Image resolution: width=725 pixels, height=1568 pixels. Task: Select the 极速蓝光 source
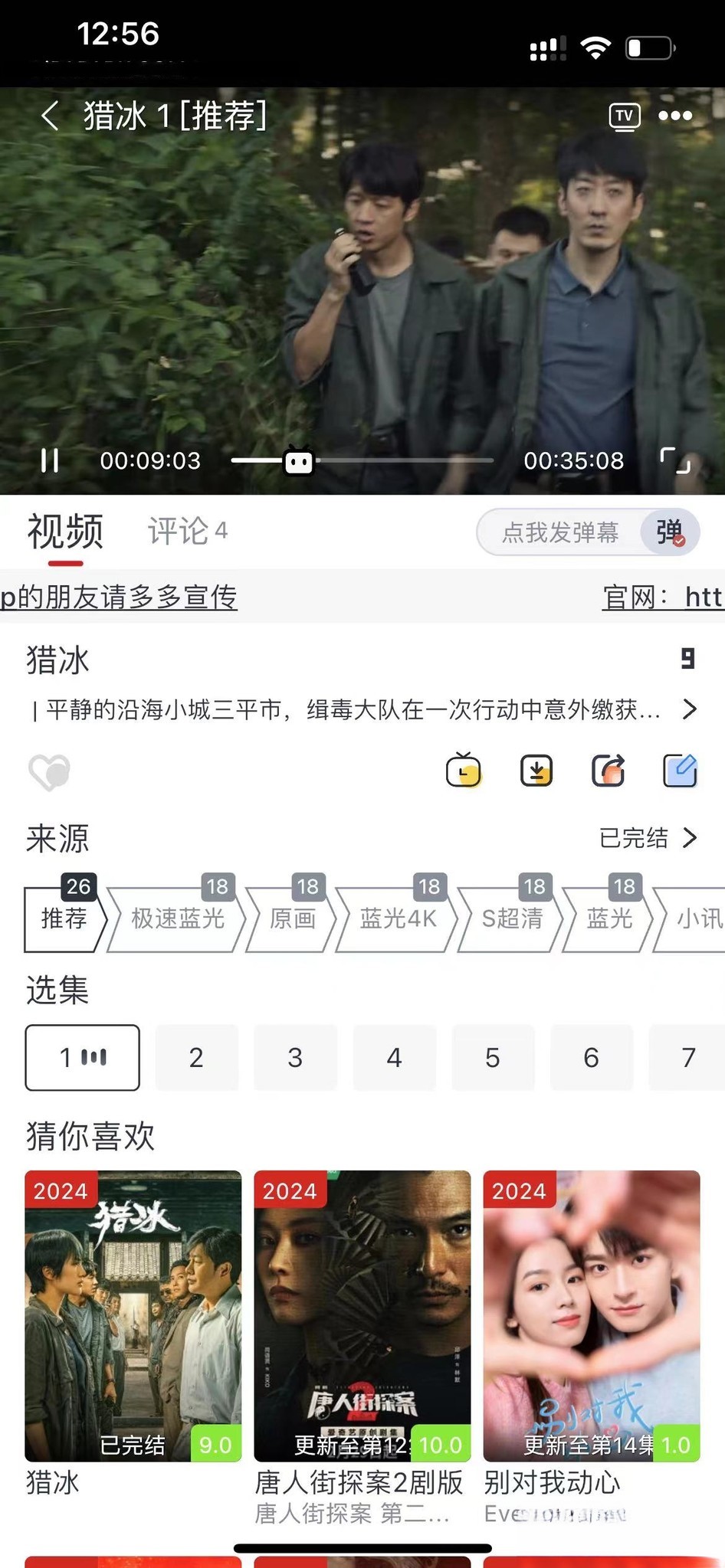tap(177, 918)
